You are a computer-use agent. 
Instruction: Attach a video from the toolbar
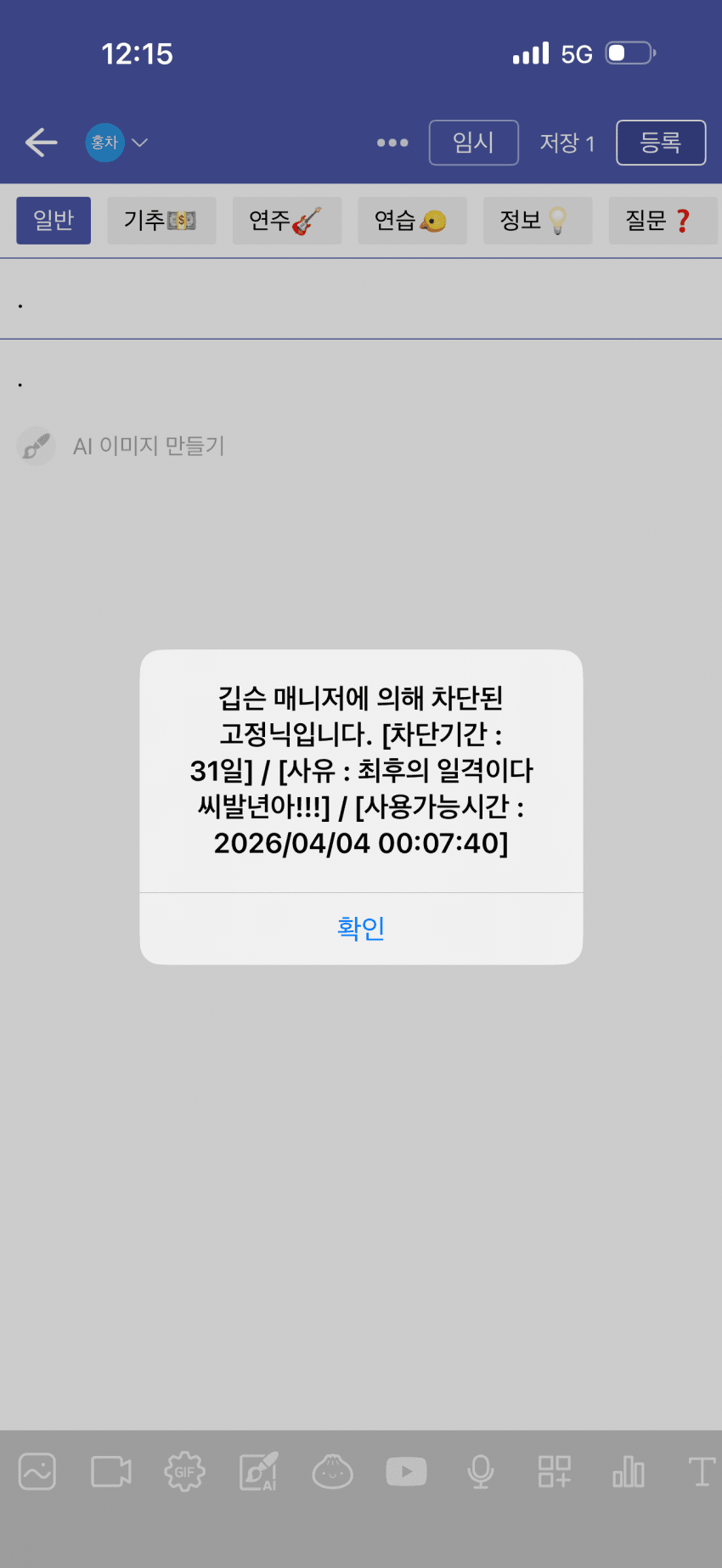click(x=111, y=1471)
